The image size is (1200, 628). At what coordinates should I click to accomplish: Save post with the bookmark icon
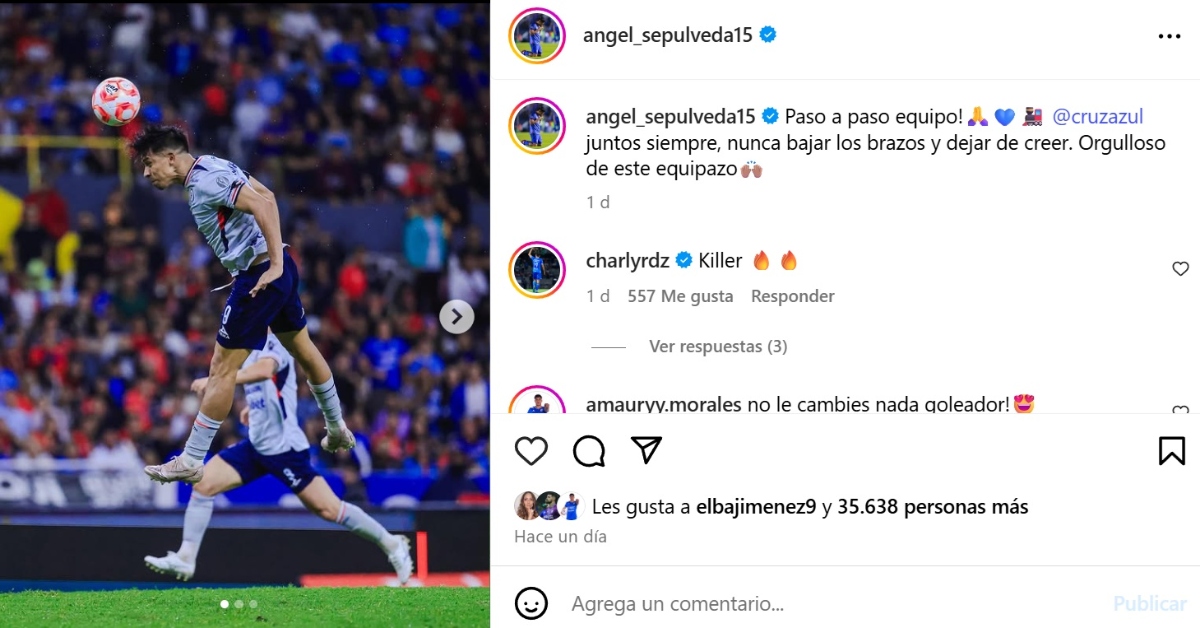point(1171,451)
